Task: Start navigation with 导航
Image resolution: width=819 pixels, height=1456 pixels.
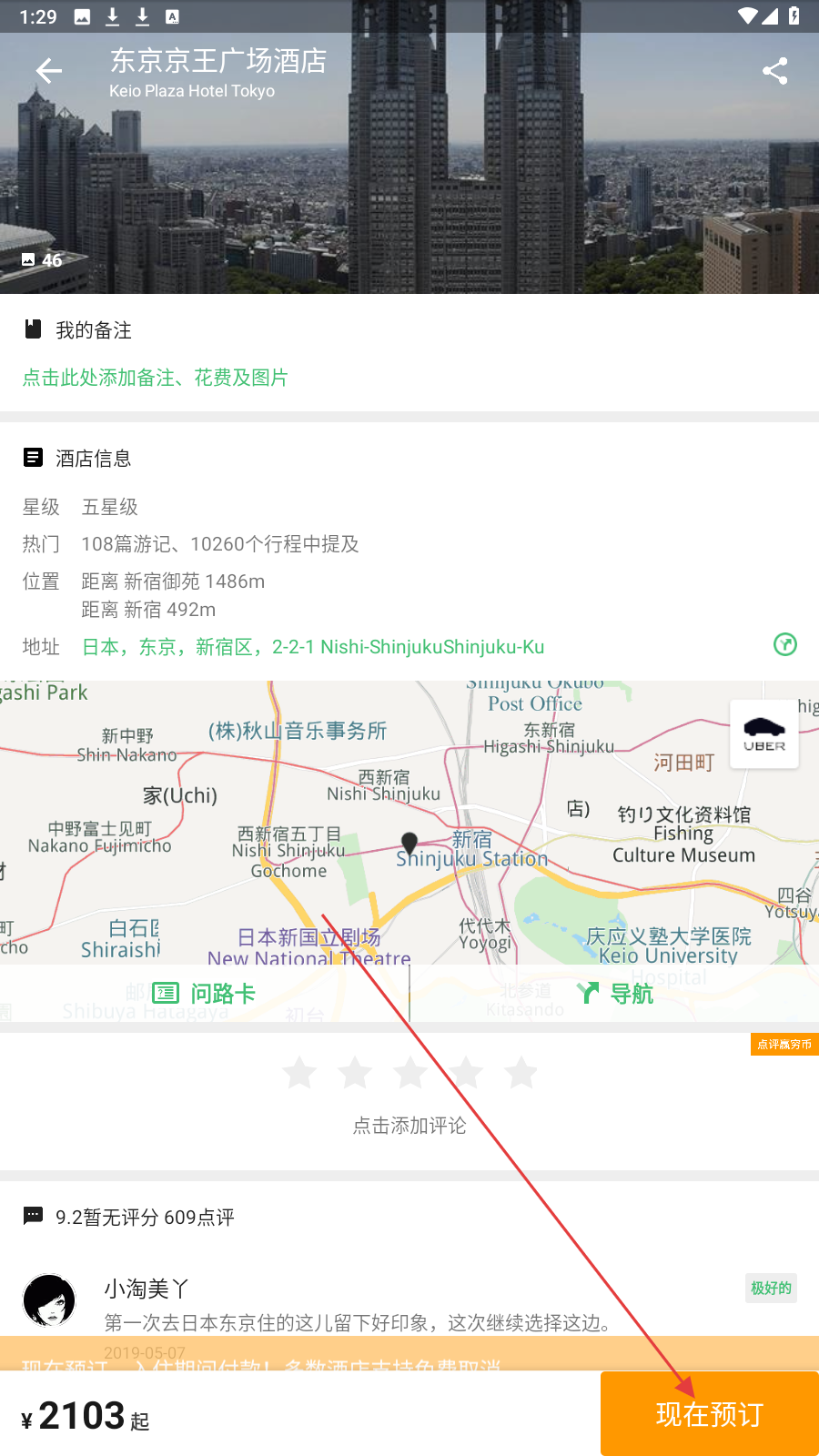Action: pos(615,994)
